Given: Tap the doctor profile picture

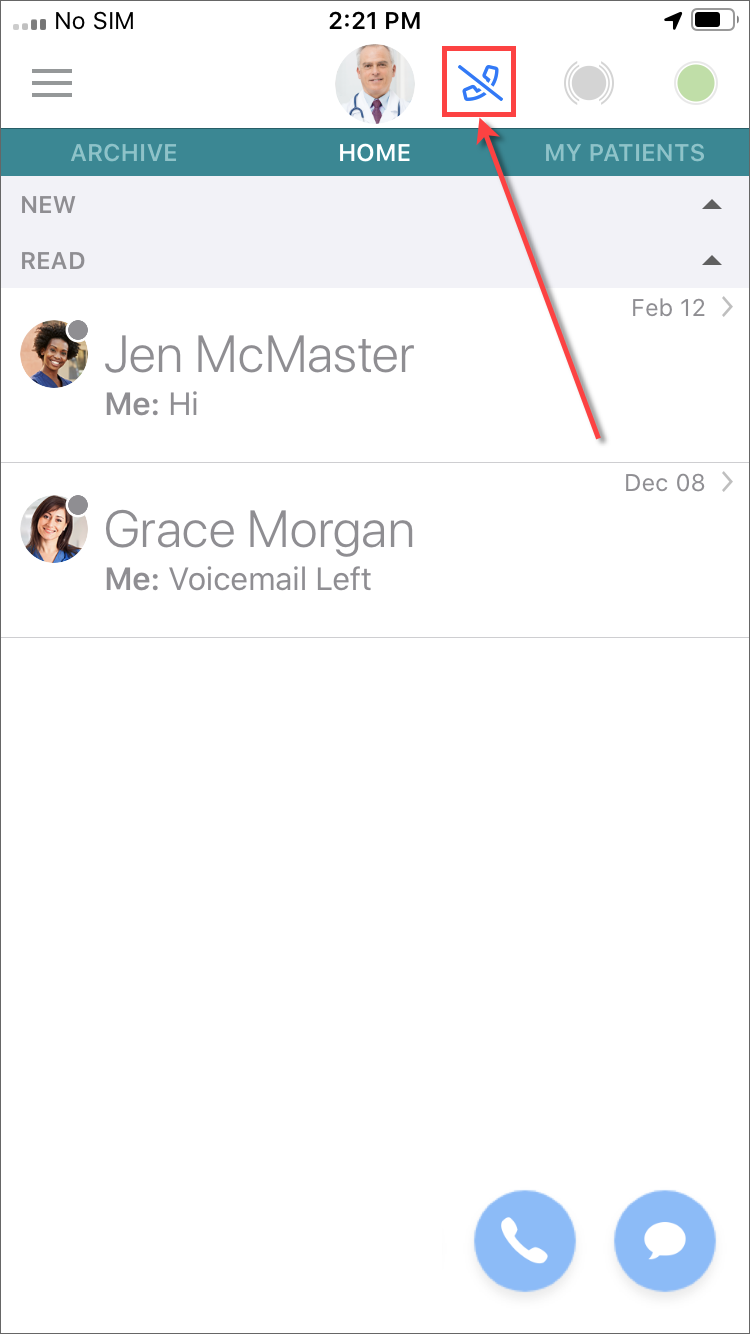Looking at the screenshot, I should point(375,84).
